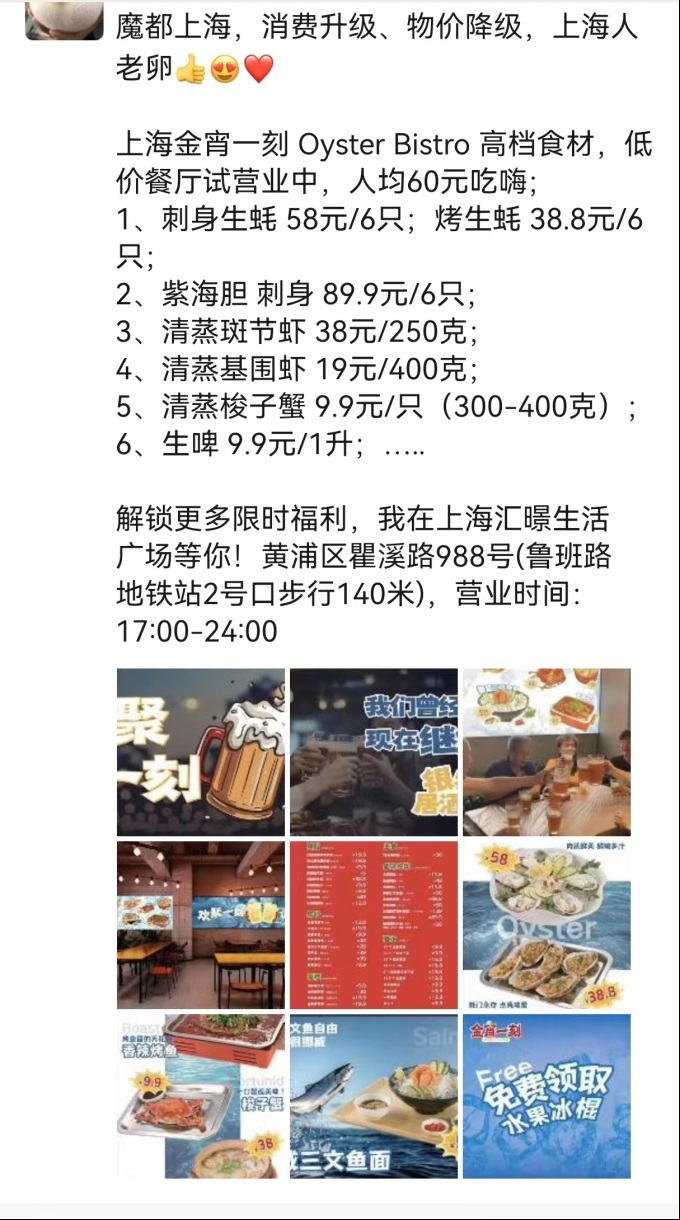
Task: Open the salmon noodle promo image
Action: click(374, 1096)
